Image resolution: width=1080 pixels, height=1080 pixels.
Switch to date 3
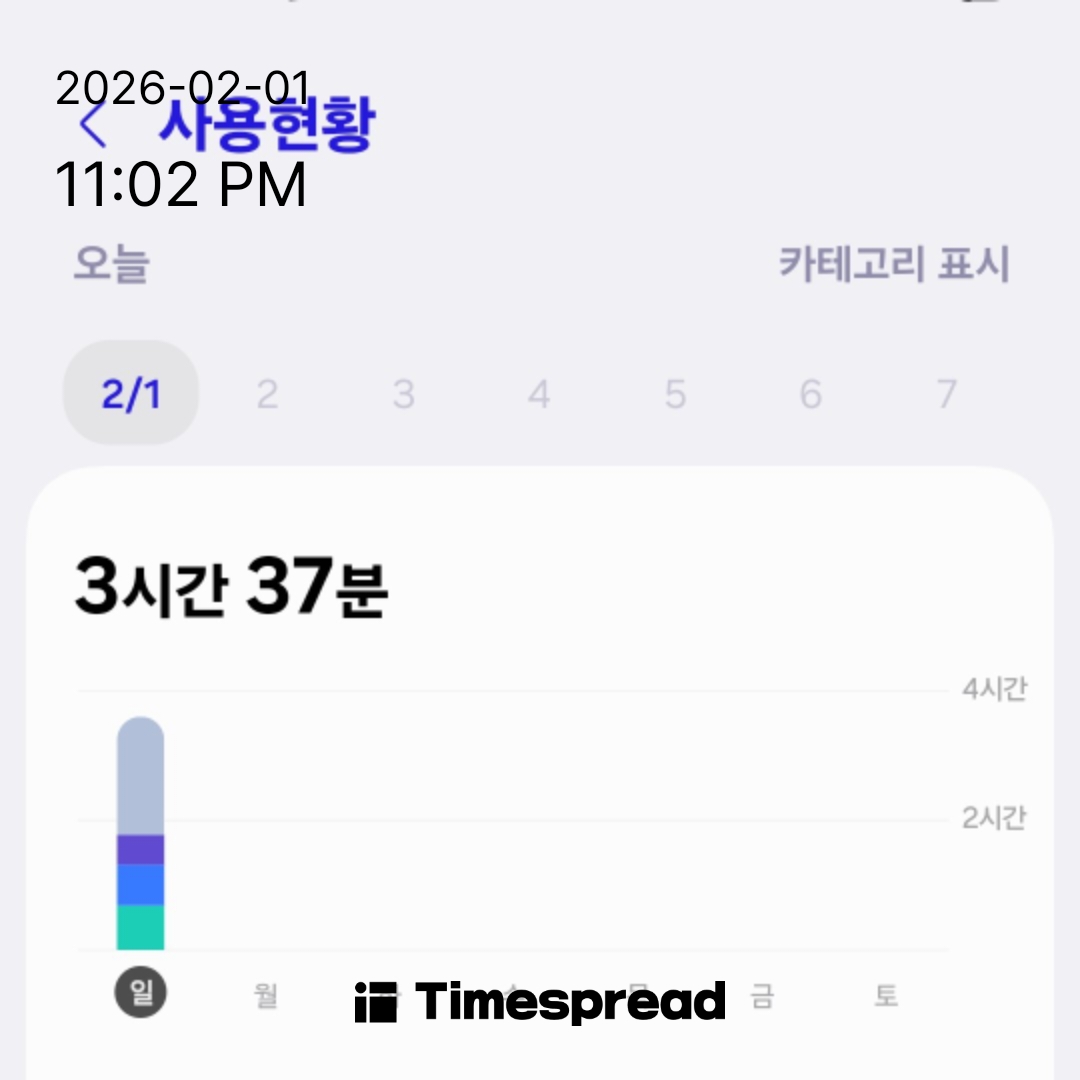pos(403,395)
